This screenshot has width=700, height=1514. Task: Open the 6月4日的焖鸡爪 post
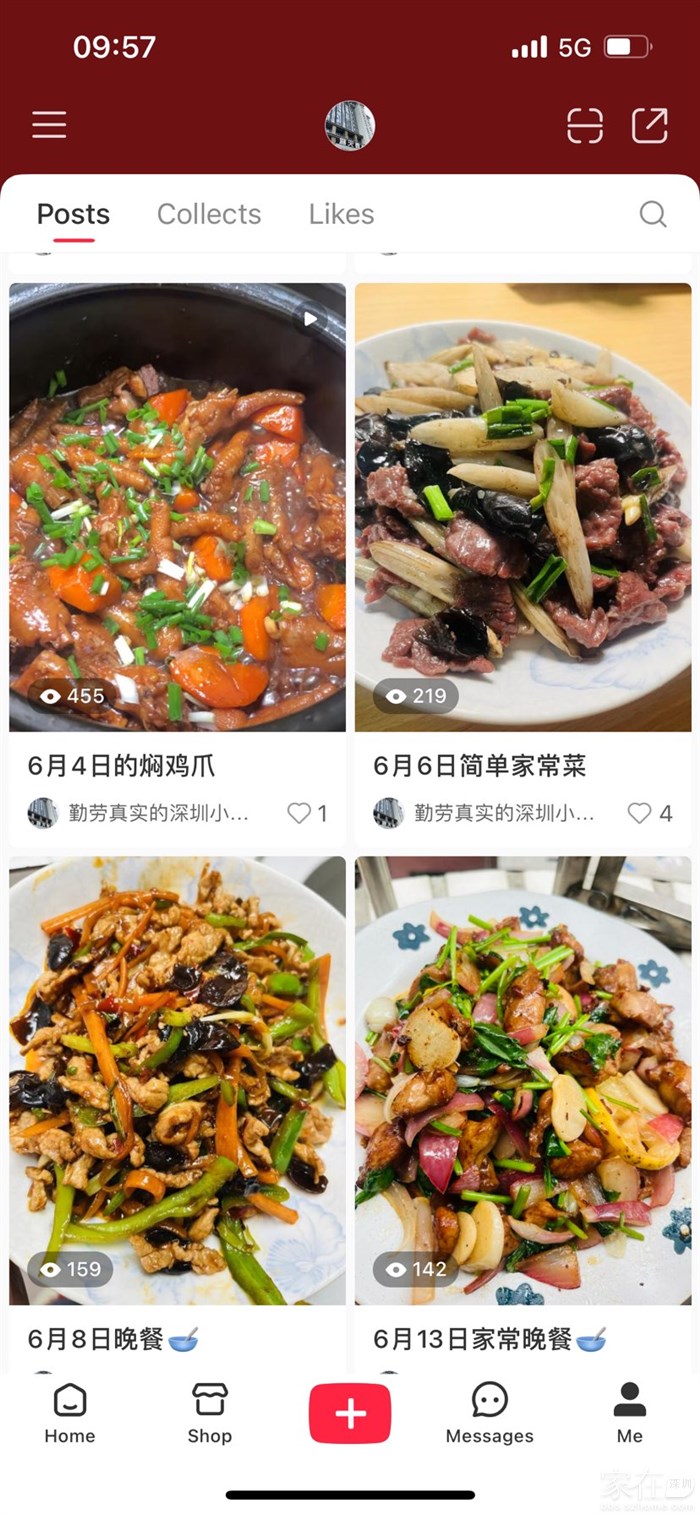point(177,507)
